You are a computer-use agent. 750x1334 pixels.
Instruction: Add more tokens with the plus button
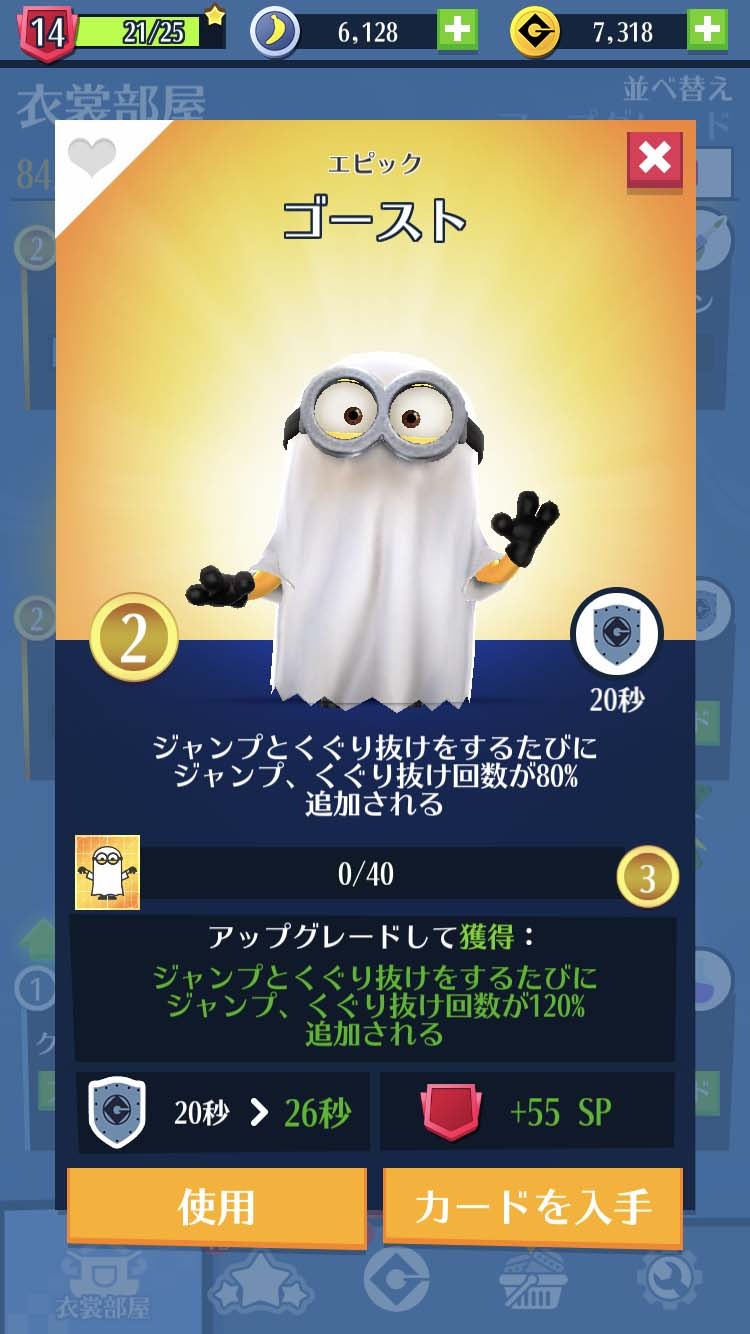707,30
